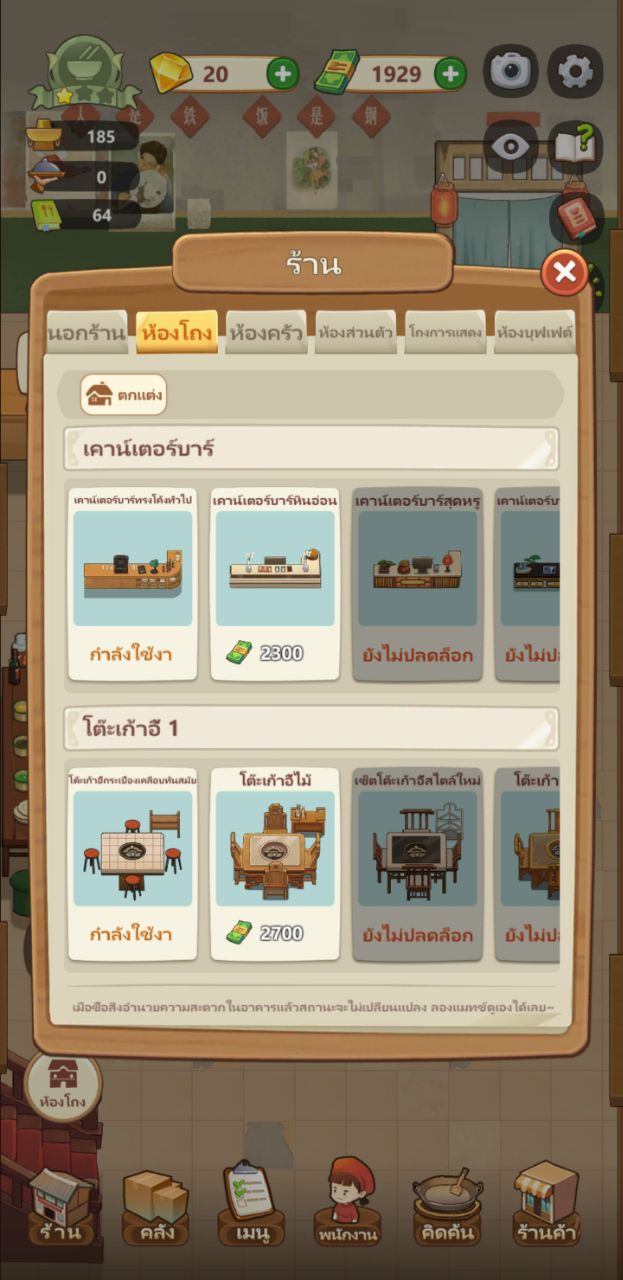Viewport: 623px width, 1280px height.
Task: Switch to the ห้องครัว tab
Action: (265, 333)
